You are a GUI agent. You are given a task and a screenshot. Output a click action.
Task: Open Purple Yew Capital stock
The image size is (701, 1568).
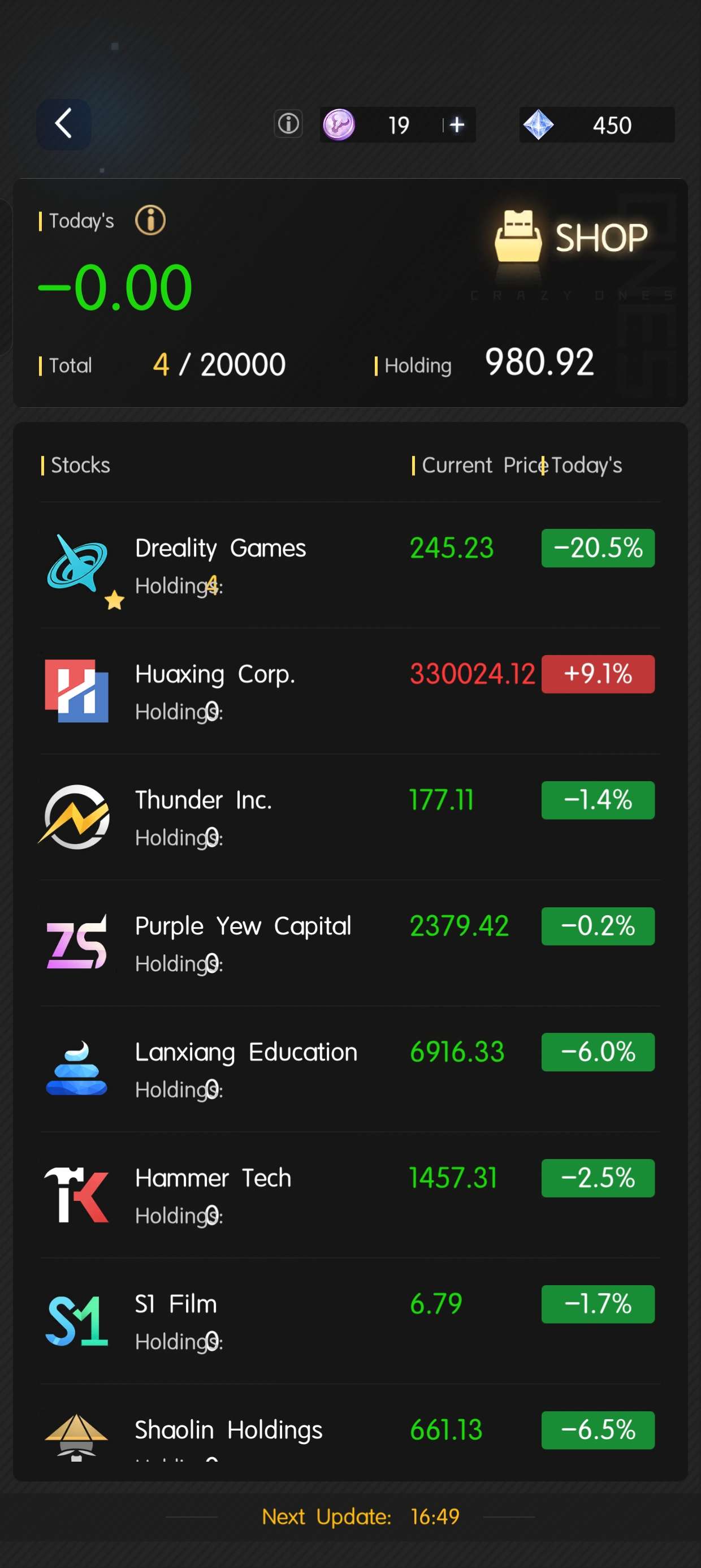(x=350, y=944)
